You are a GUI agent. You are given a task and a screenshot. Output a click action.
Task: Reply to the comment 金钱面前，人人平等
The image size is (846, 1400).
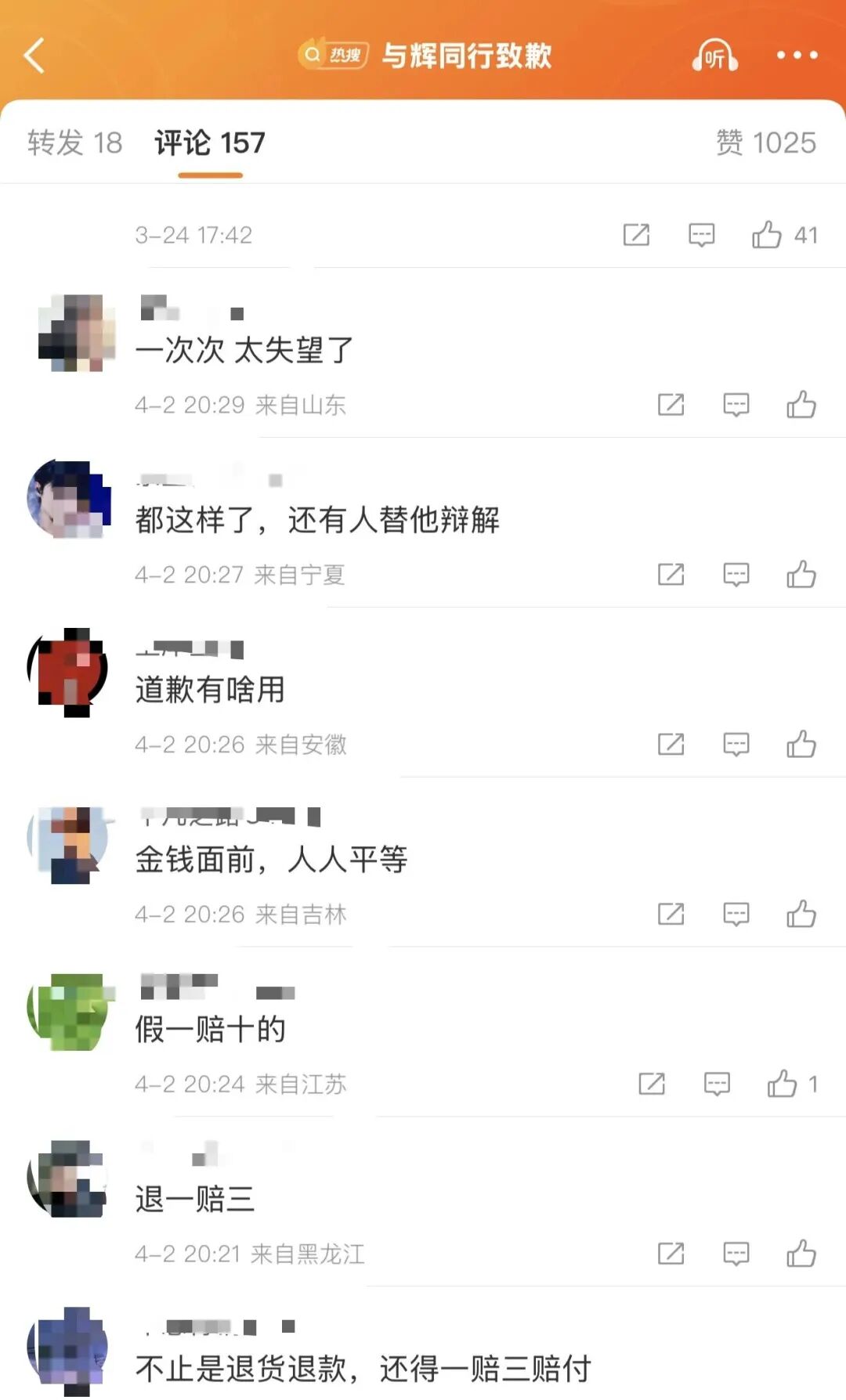click(x=736, y=914)
